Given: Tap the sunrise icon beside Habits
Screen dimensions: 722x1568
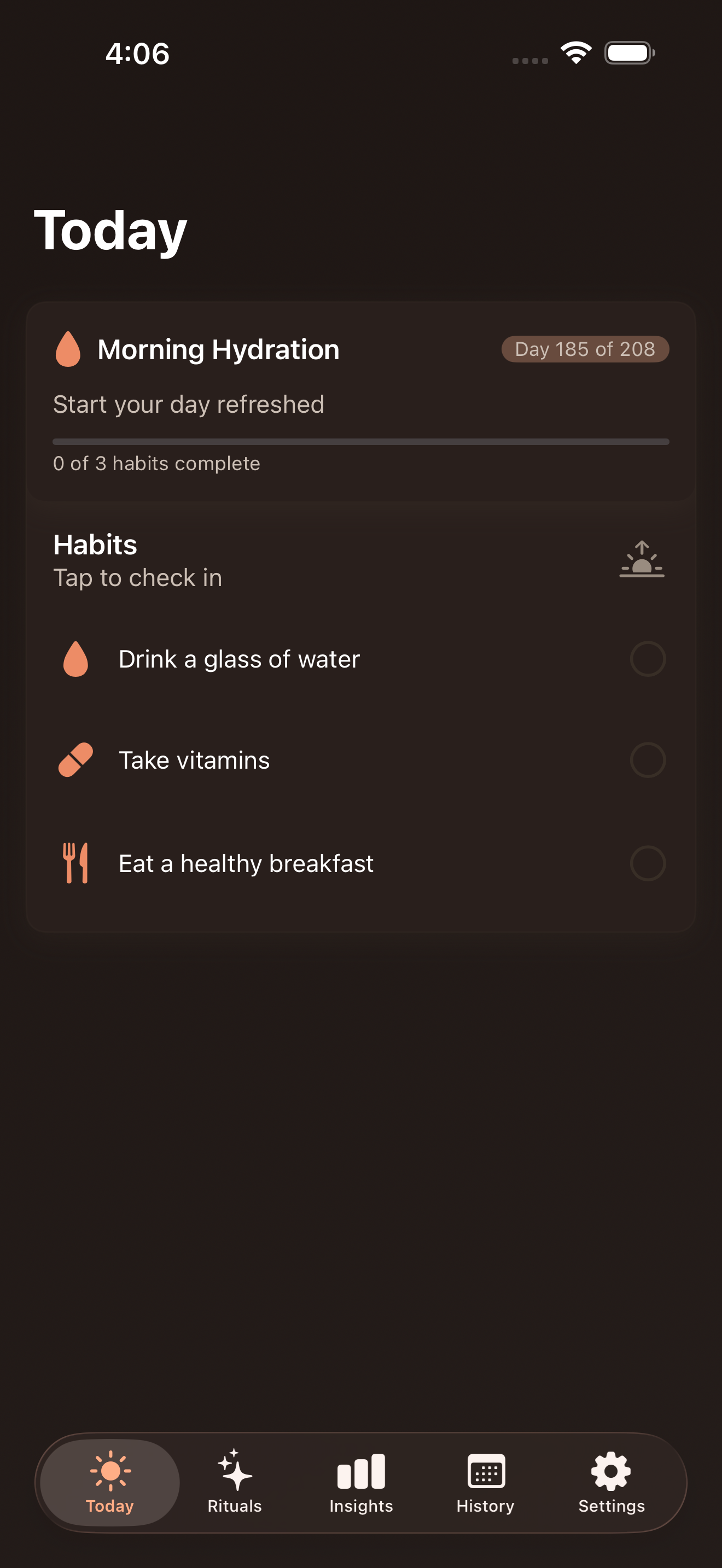Looking at the screenshot, I should pyautogui.click(x=642, y=559).
